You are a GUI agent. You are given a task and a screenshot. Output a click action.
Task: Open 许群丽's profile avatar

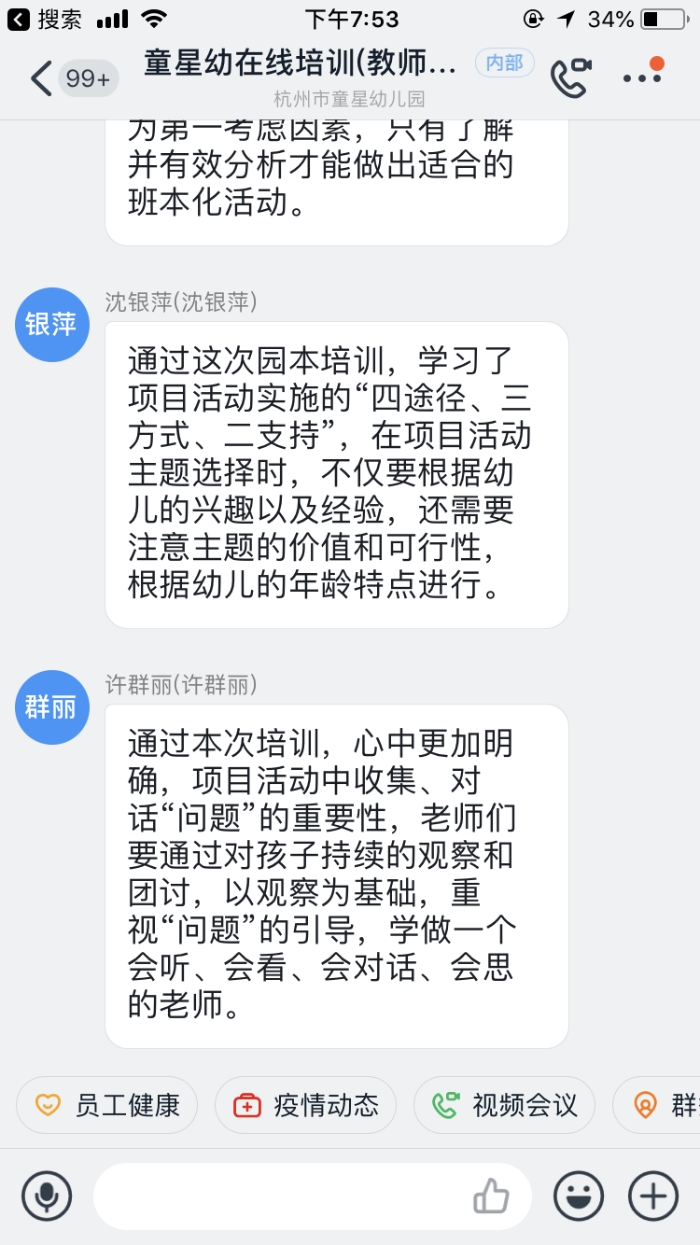click(52, 707)
